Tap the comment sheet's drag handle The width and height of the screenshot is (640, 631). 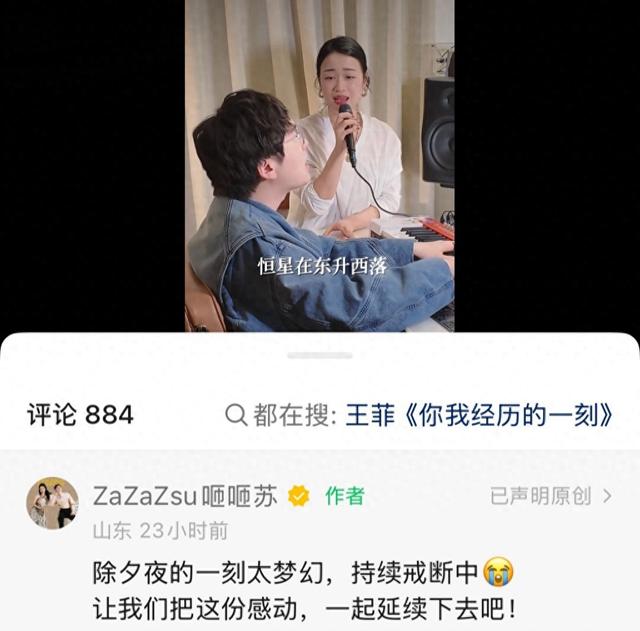[319, 355]
